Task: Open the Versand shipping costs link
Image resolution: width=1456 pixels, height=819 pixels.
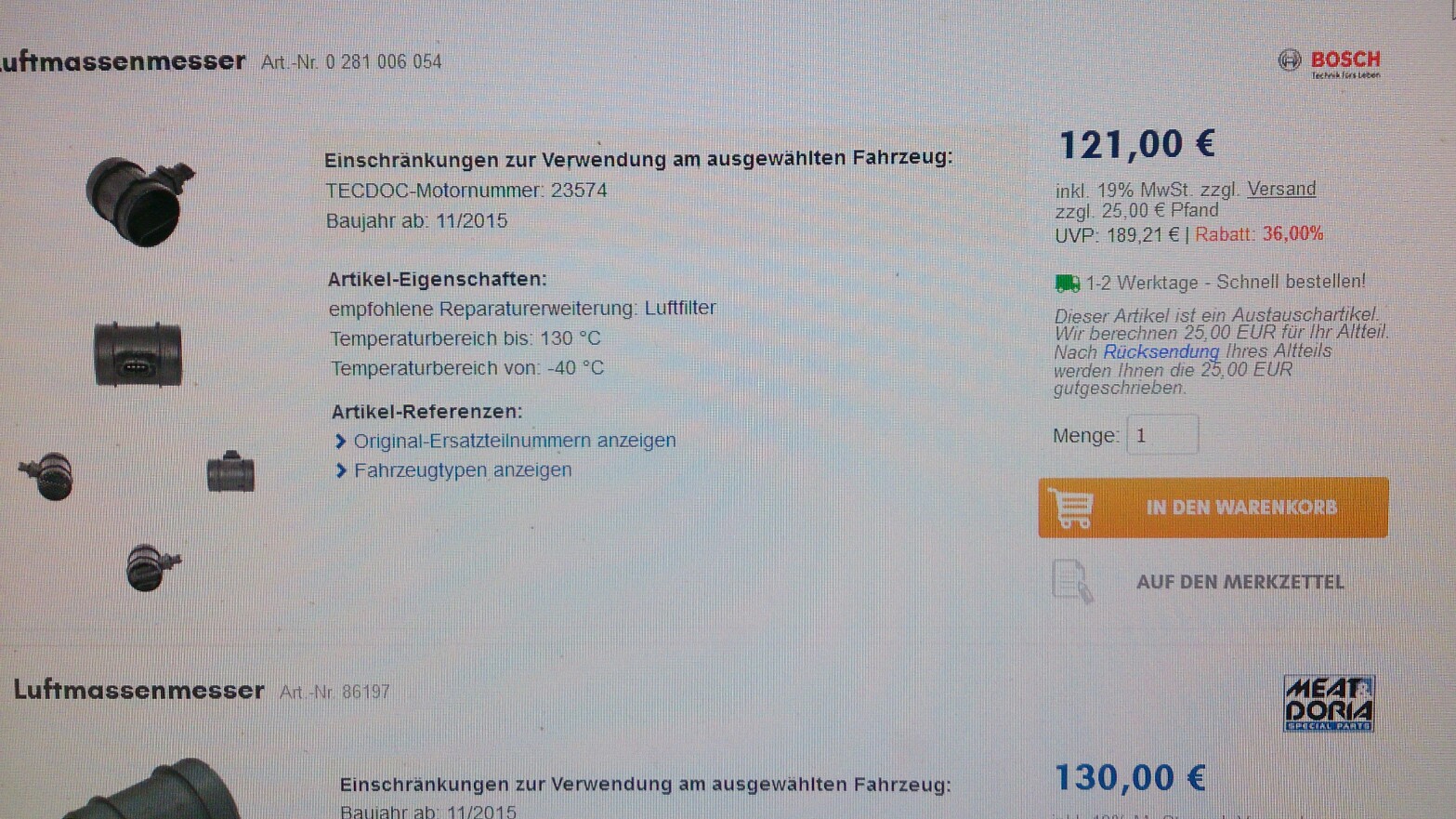Action: click(1280, 189)
